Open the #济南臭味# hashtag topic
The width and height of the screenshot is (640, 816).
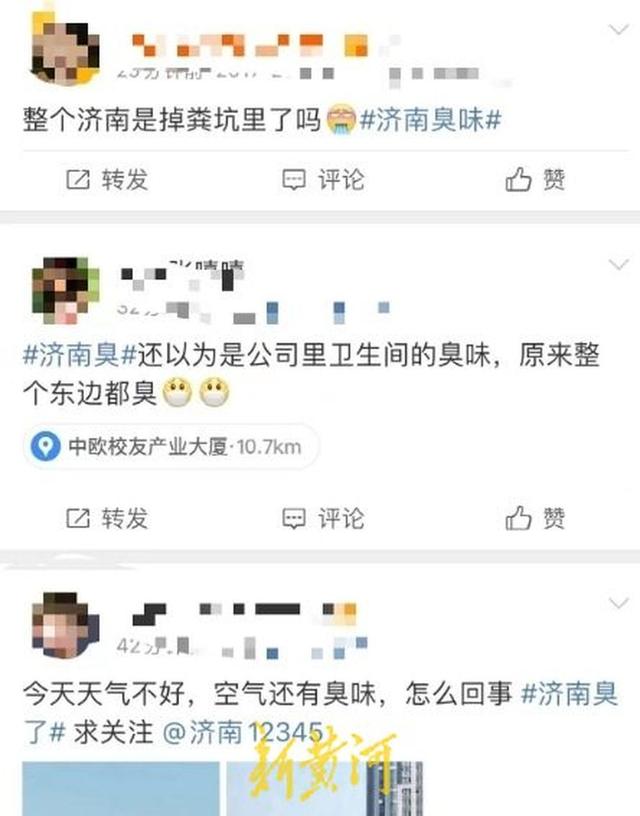coord(430,121)
